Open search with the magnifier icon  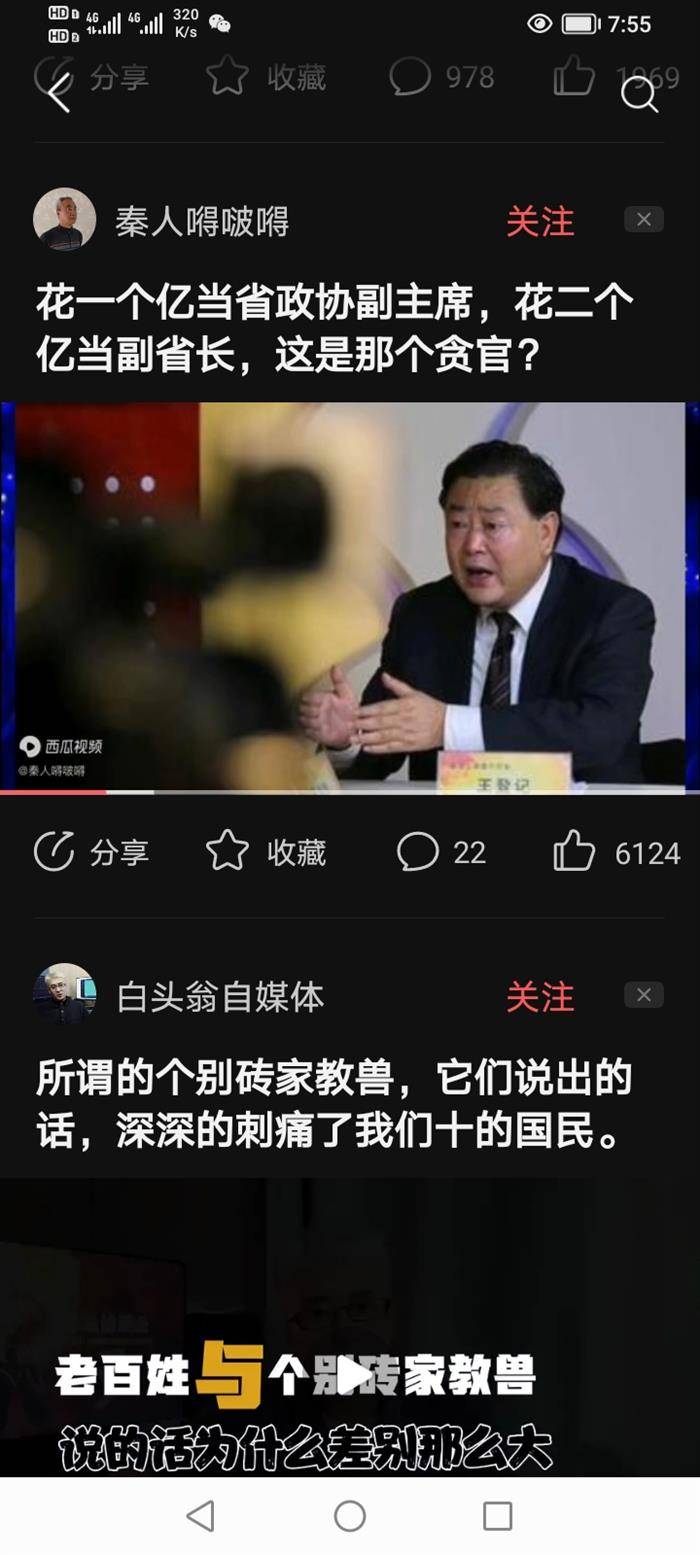(639, 94)
